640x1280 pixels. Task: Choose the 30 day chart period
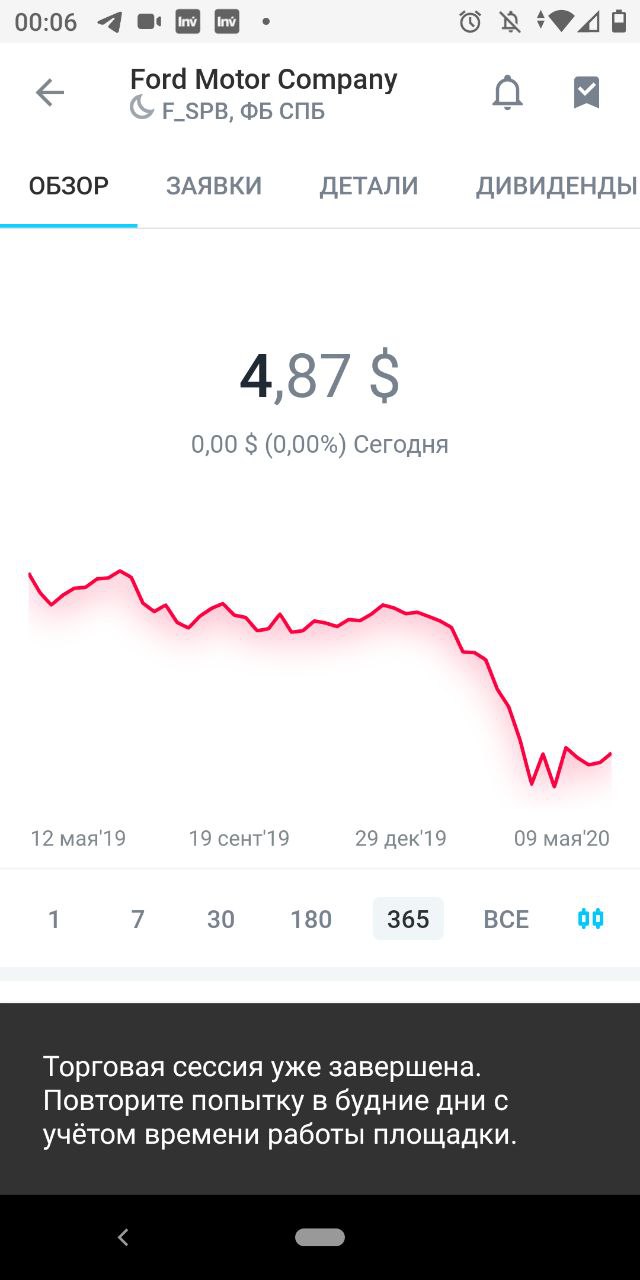(221, 919)
